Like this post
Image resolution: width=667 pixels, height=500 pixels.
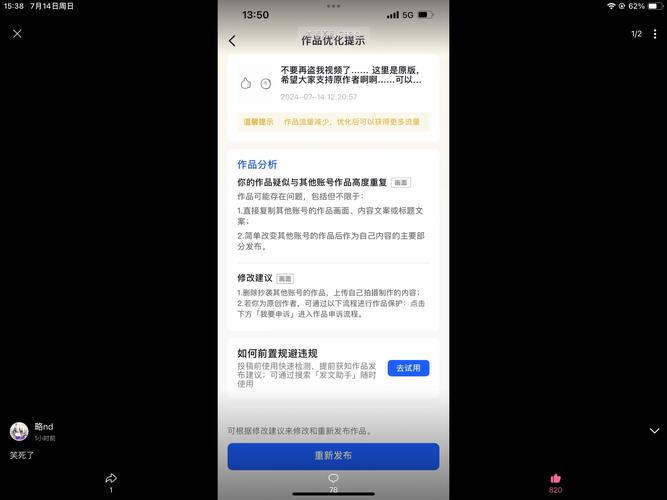tap(555, 479)
